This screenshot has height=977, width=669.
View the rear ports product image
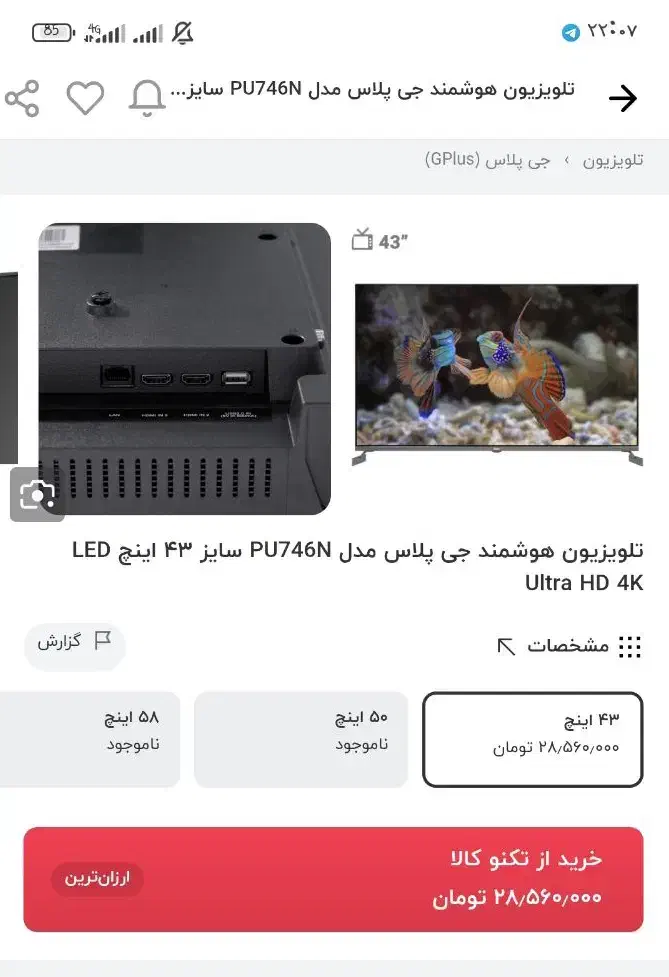click(x=184, y=369)
